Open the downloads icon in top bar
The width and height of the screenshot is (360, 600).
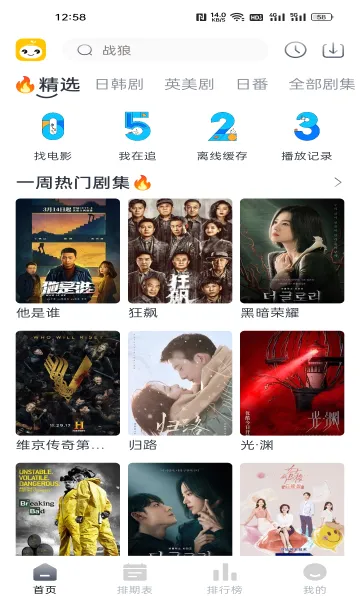333,50
